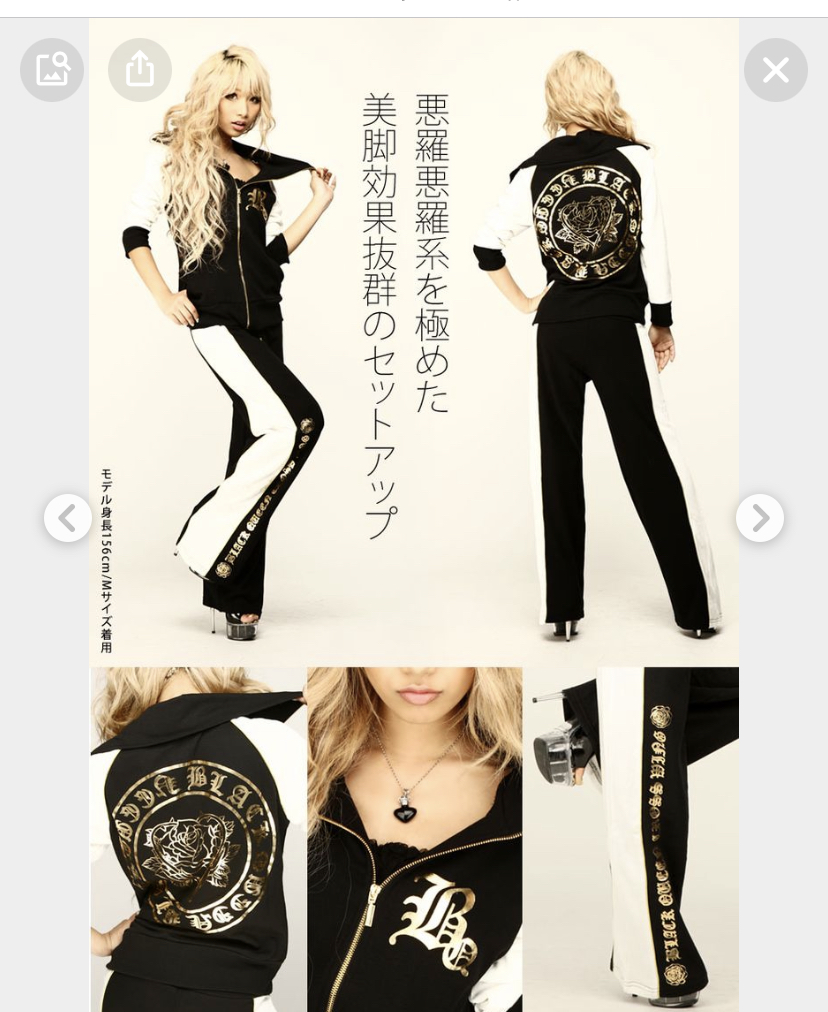Go to the previous image
This screenshot has width=828, height=1012.
(68, 518)
